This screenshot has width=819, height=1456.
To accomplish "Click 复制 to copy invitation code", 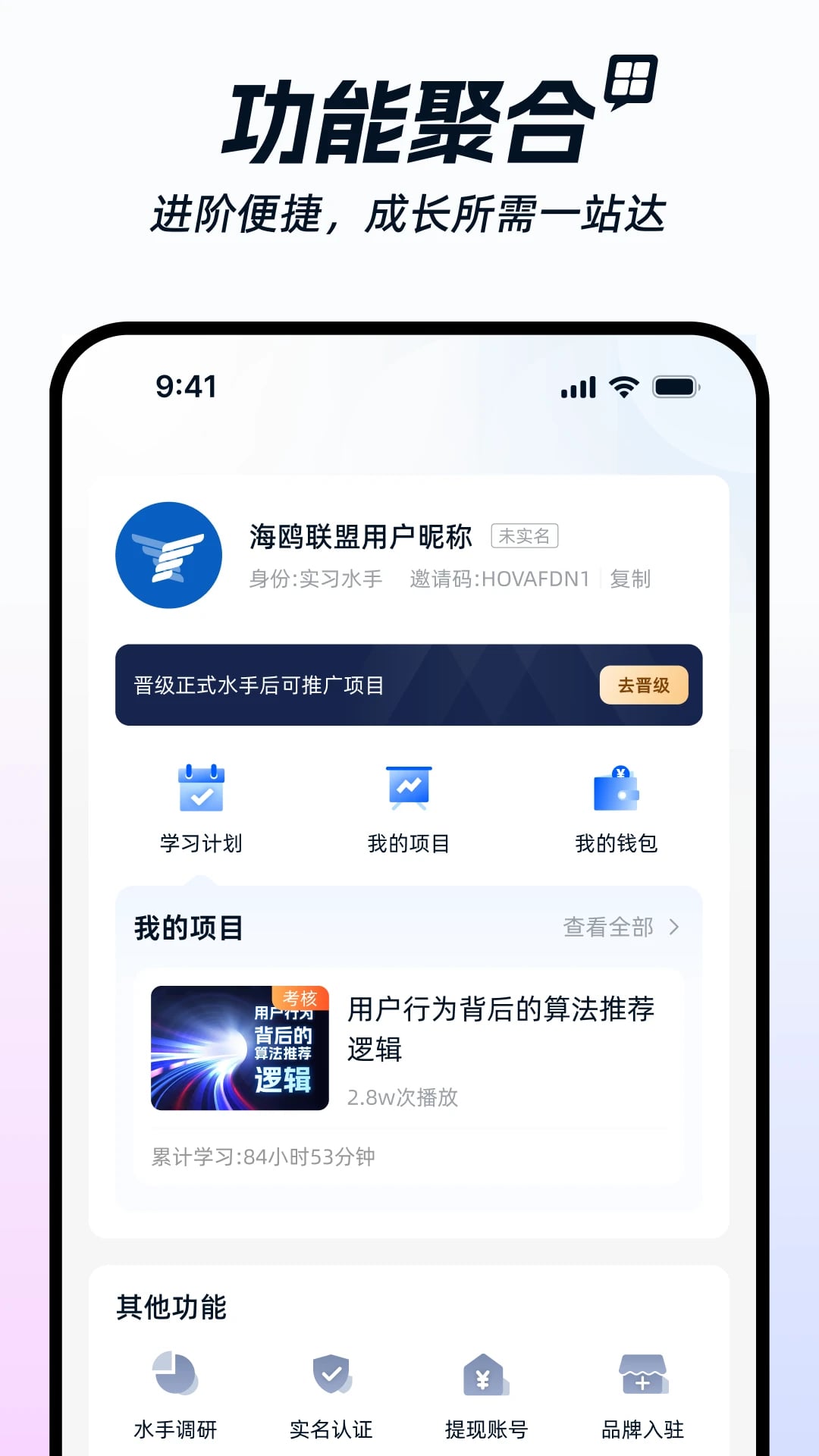I will coord(631,579).
